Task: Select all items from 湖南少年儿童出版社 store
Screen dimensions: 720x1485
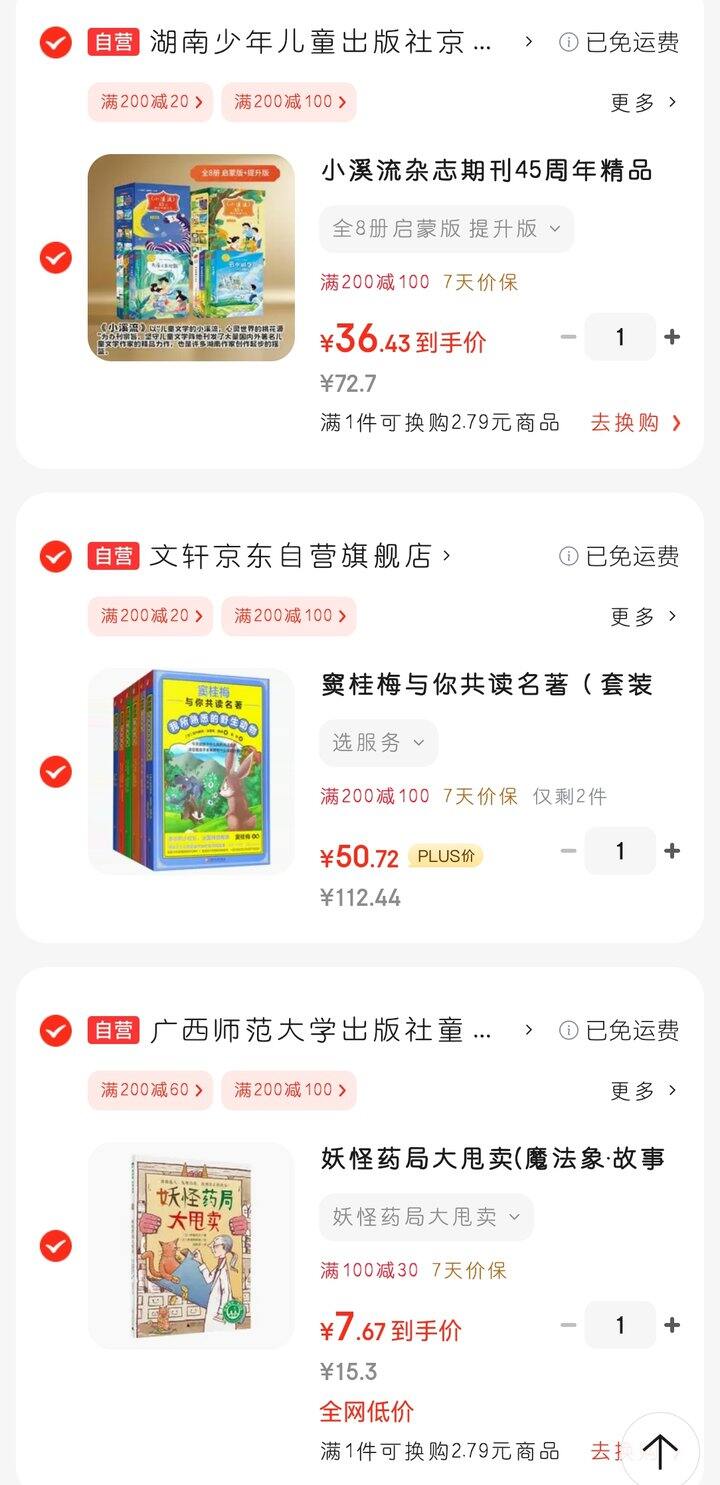Action: (x=55, y=43)
